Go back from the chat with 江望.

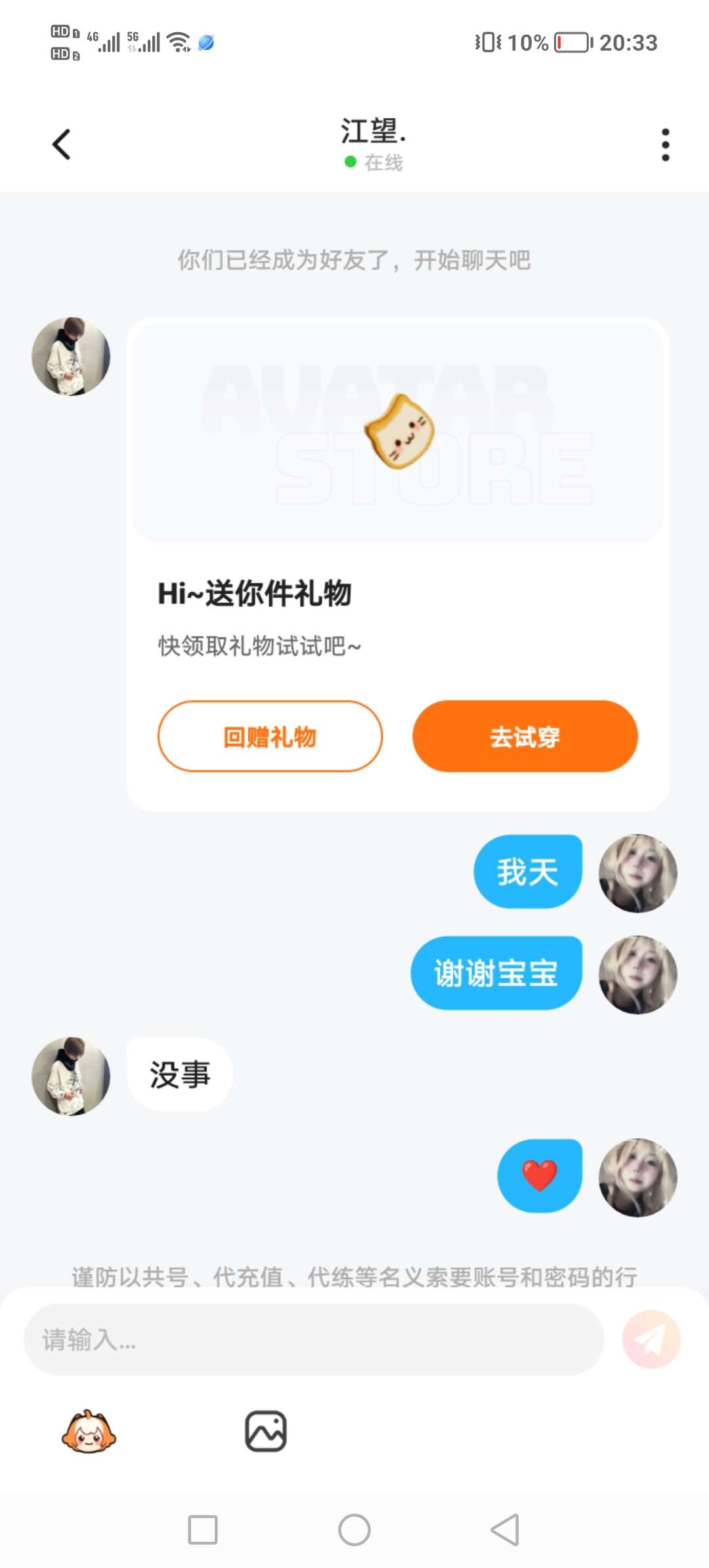(62, 144)
